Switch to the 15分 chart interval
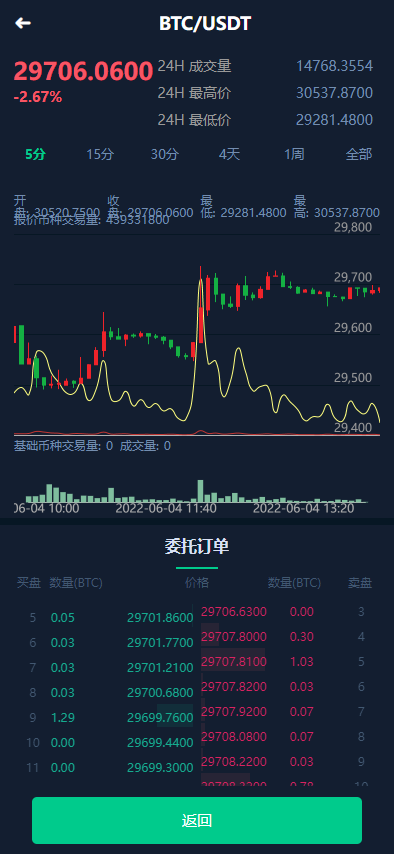394x854 pixels. 100,154
